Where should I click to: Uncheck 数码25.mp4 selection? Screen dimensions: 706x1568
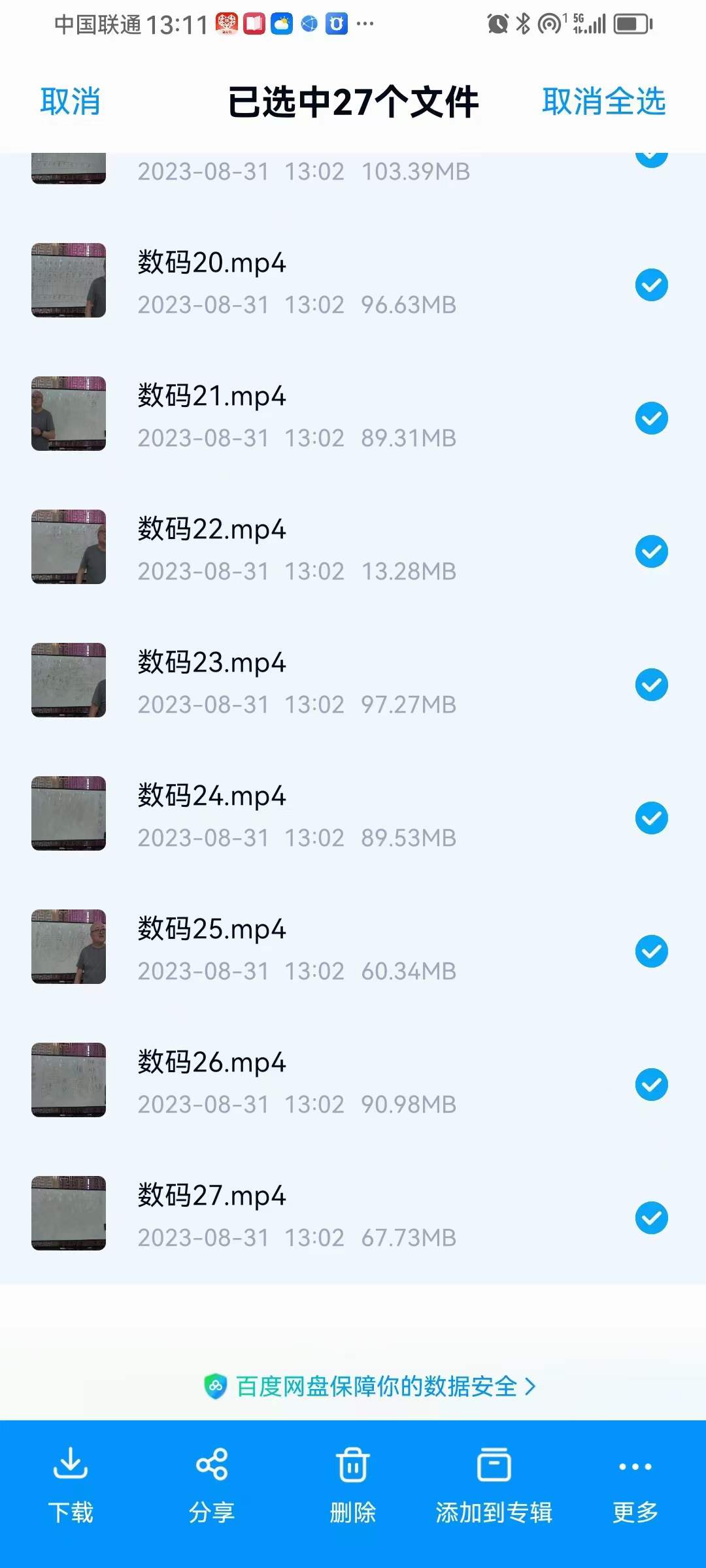click(652, 951)
